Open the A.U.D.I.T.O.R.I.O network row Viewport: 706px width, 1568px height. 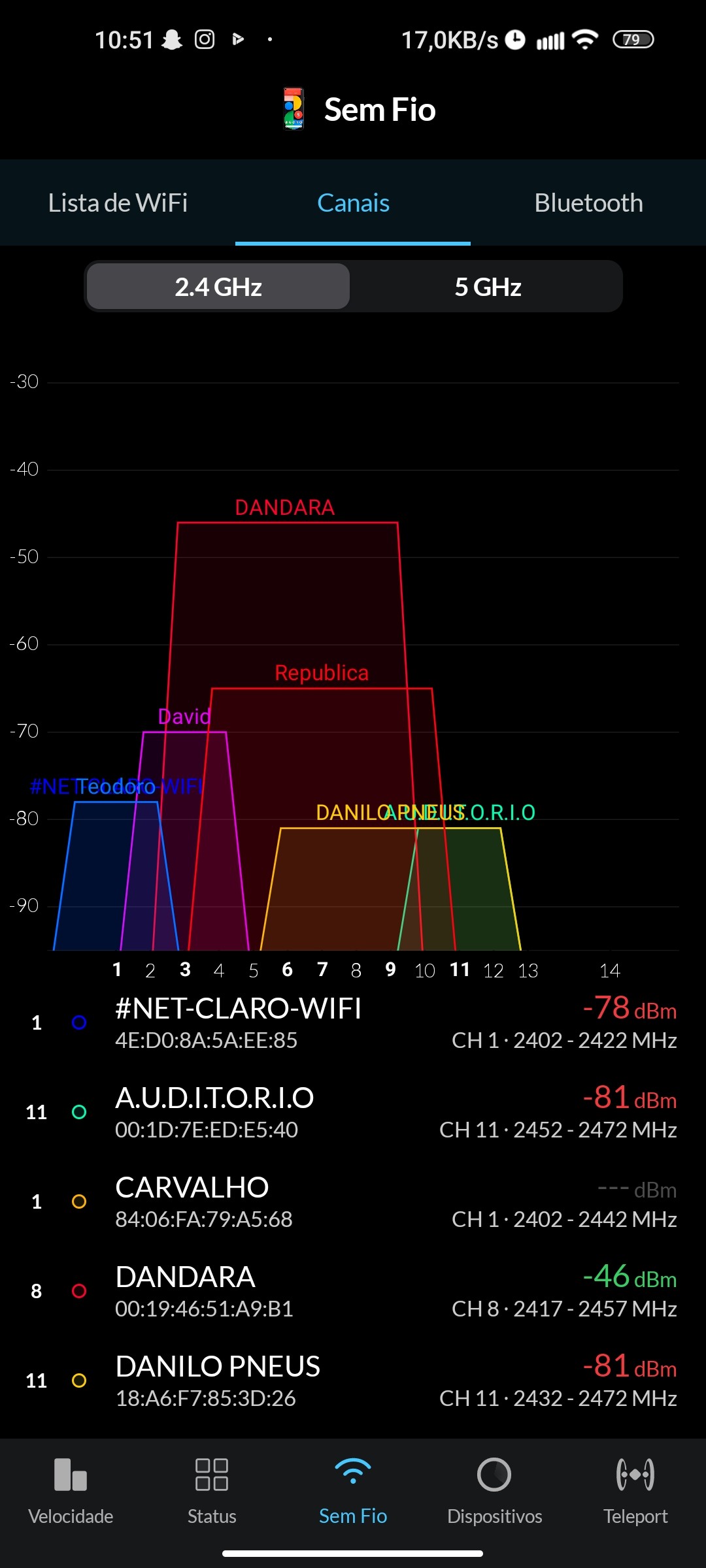point(353,1112)
